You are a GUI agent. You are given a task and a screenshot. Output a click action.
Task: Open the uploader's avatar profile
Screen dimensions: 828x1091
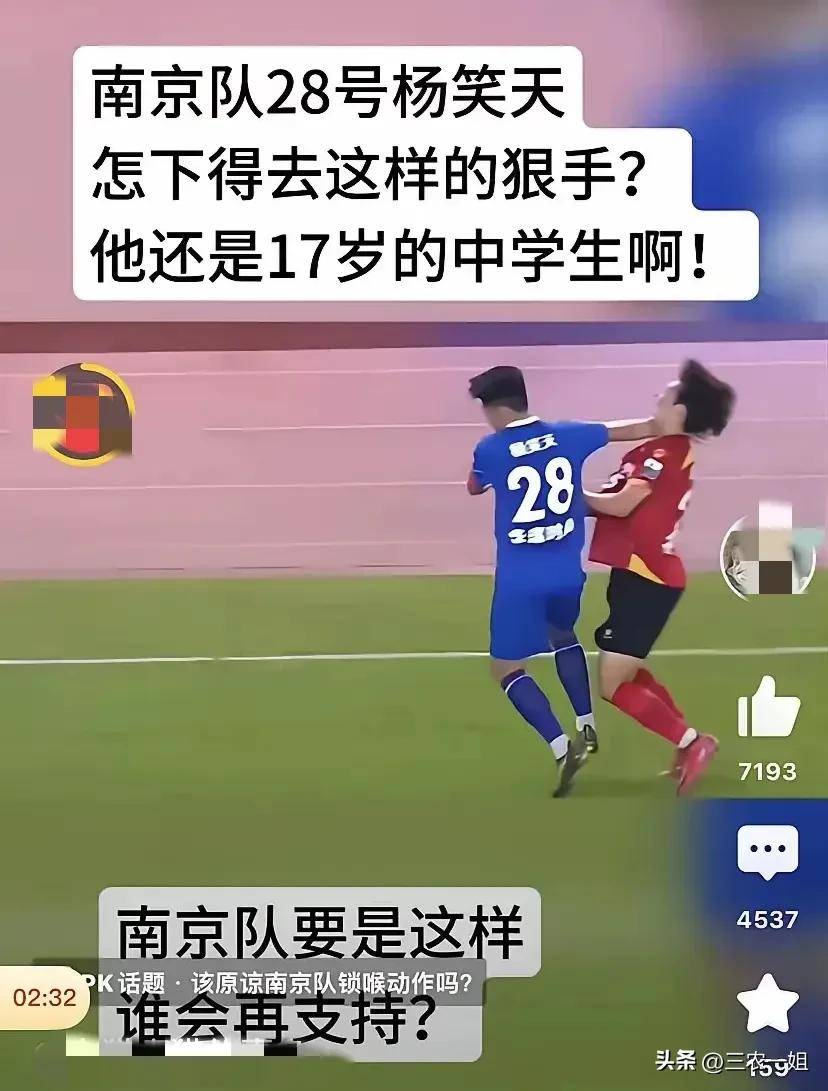click(768, 559)
